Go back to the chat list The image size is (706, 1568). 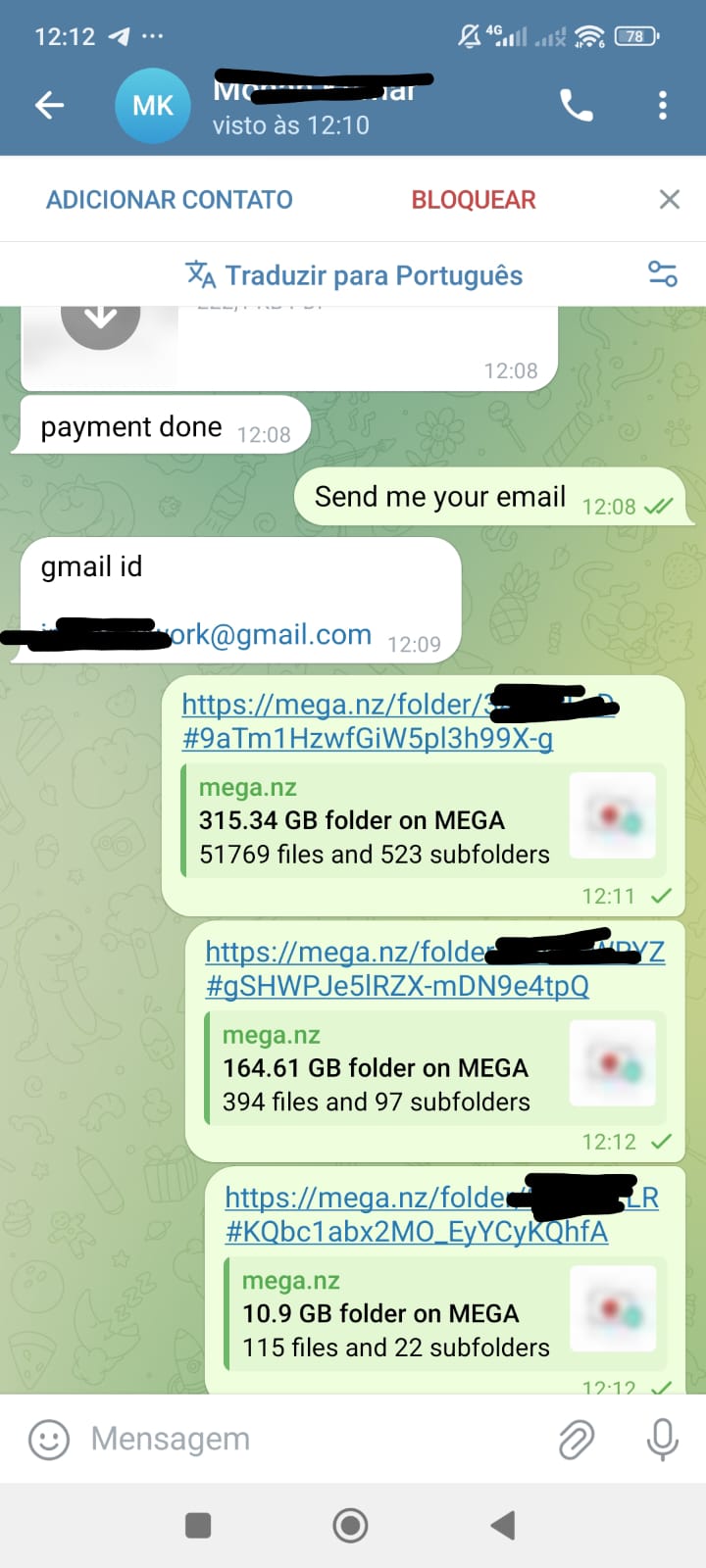(49, 105)
